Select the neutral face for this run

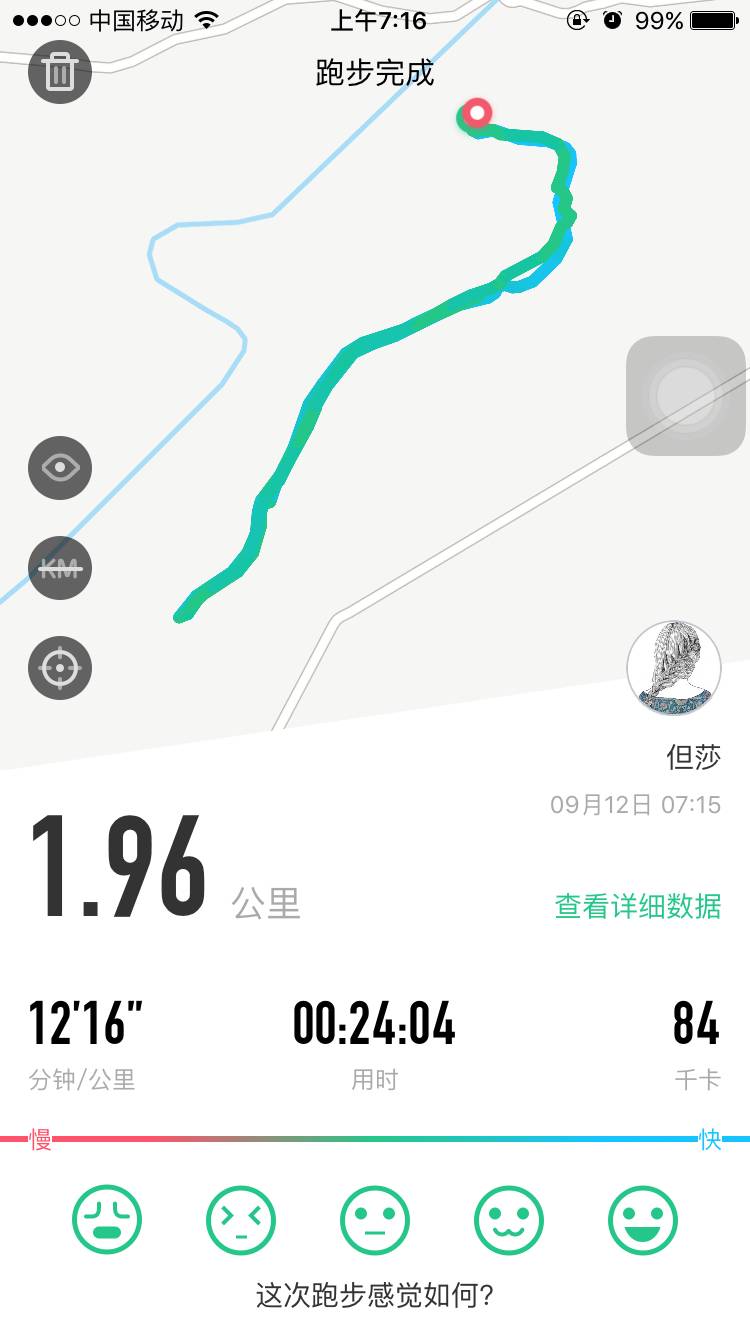(375, 1220)
